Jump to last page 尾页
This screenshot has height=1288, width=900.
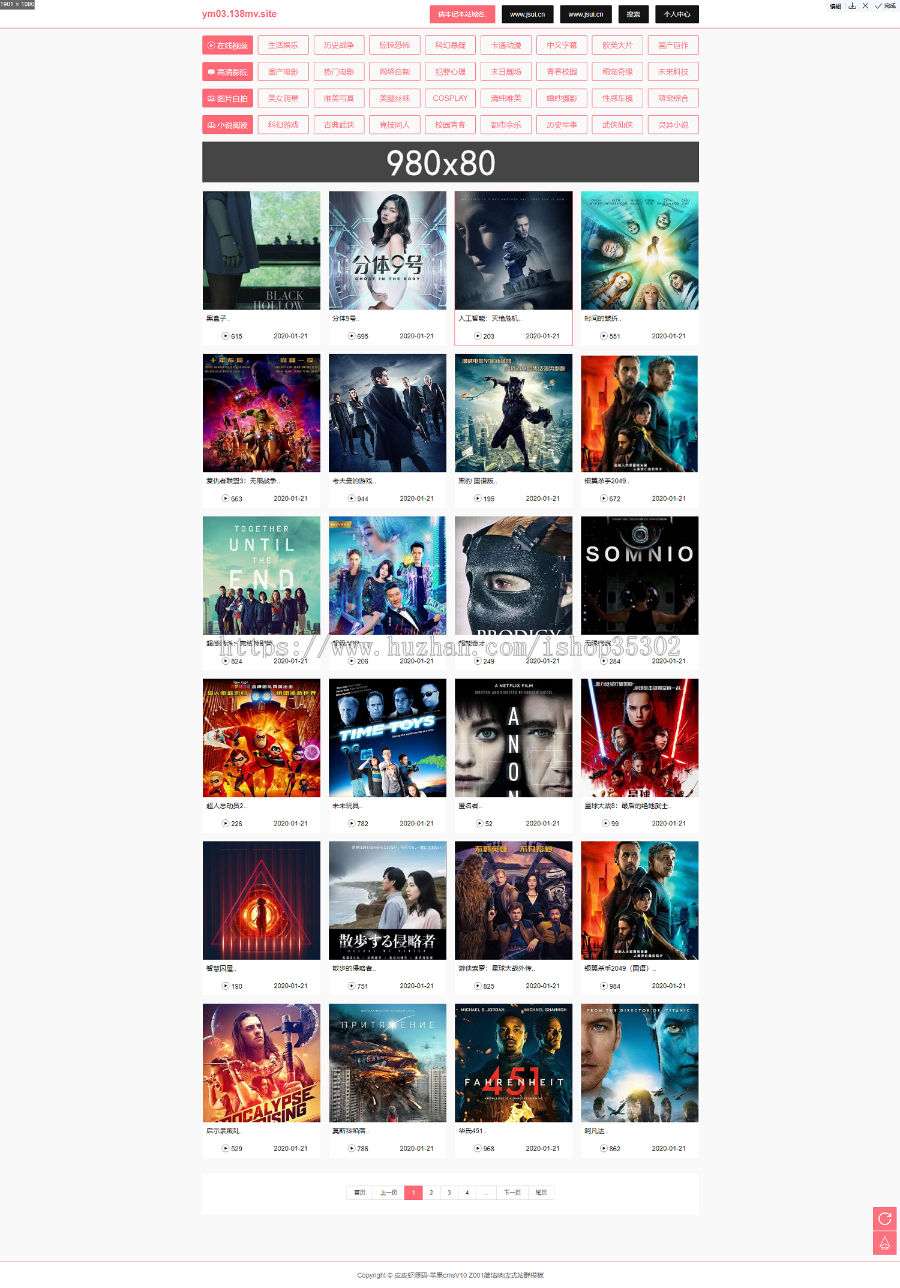(541, 1192)
